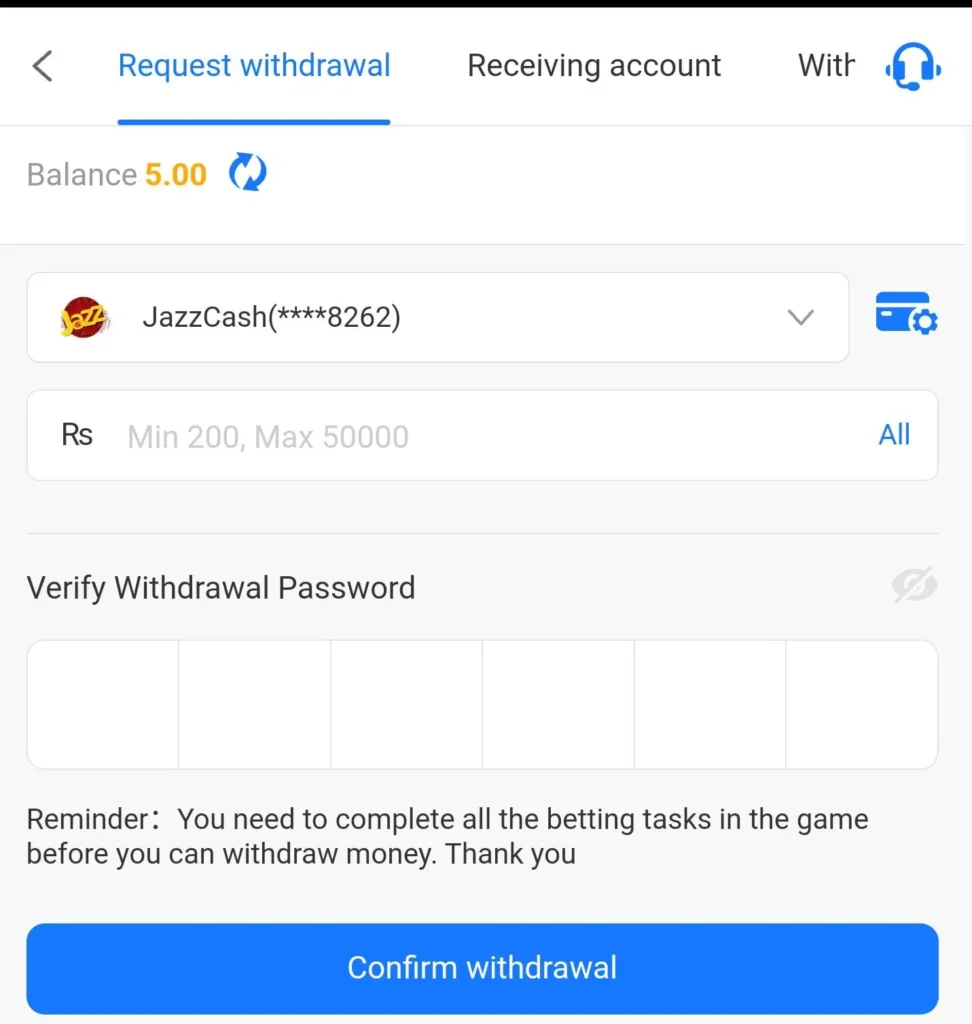Open receiving account card settings
Screen dimensions: 972x1024
coord(906,314)
